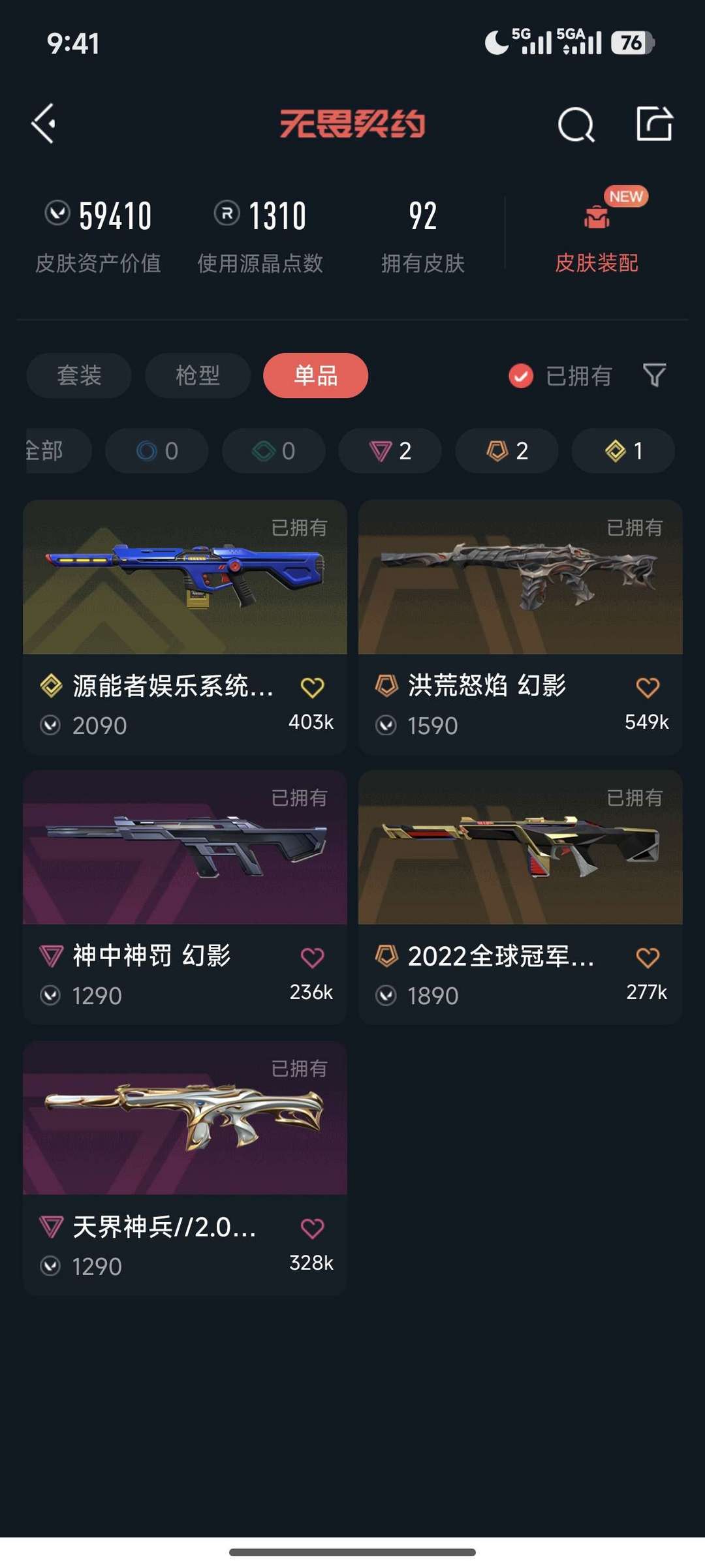Favorite the 洪荒怒焰 幻影 skin

(x=647, y=685)
